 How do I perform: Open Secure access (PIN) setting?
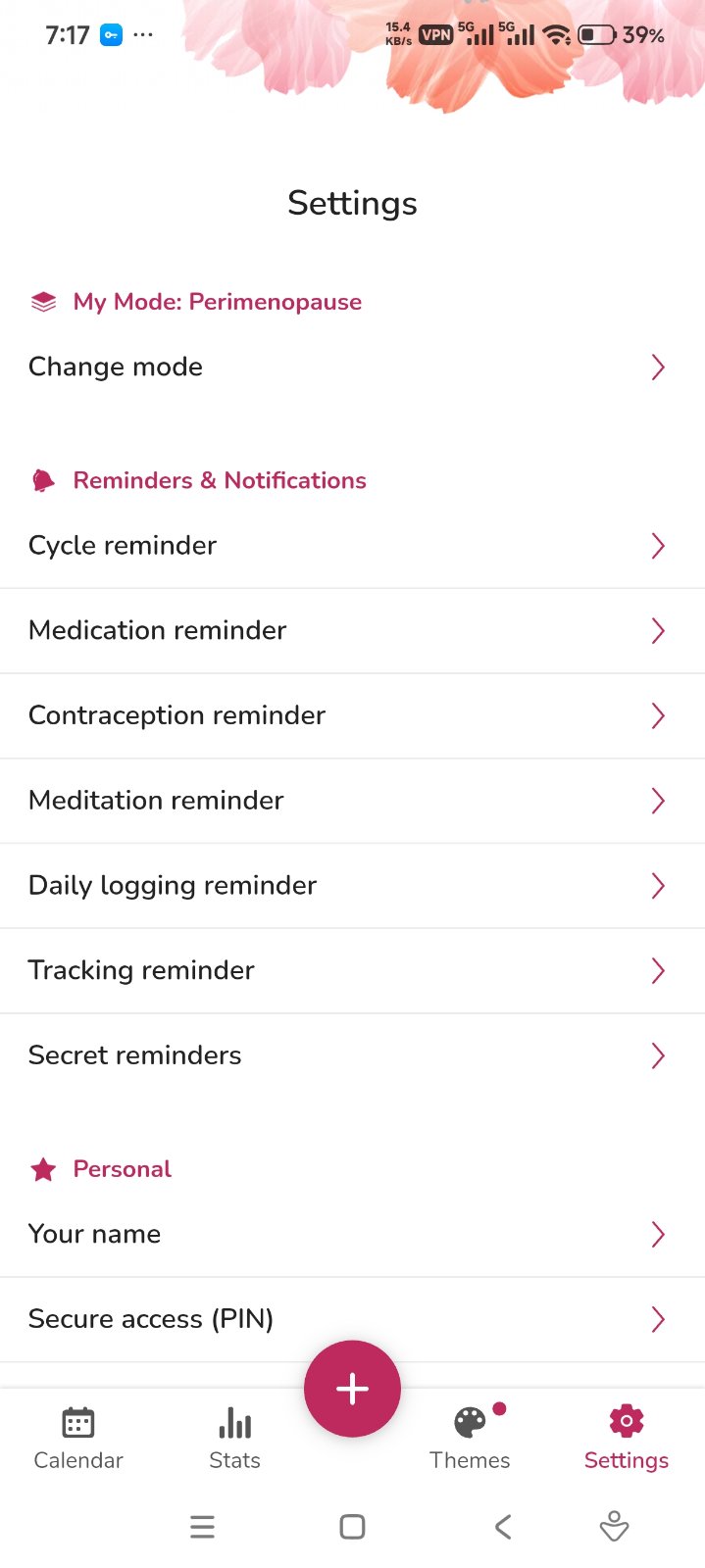[x=352, y=1319]
